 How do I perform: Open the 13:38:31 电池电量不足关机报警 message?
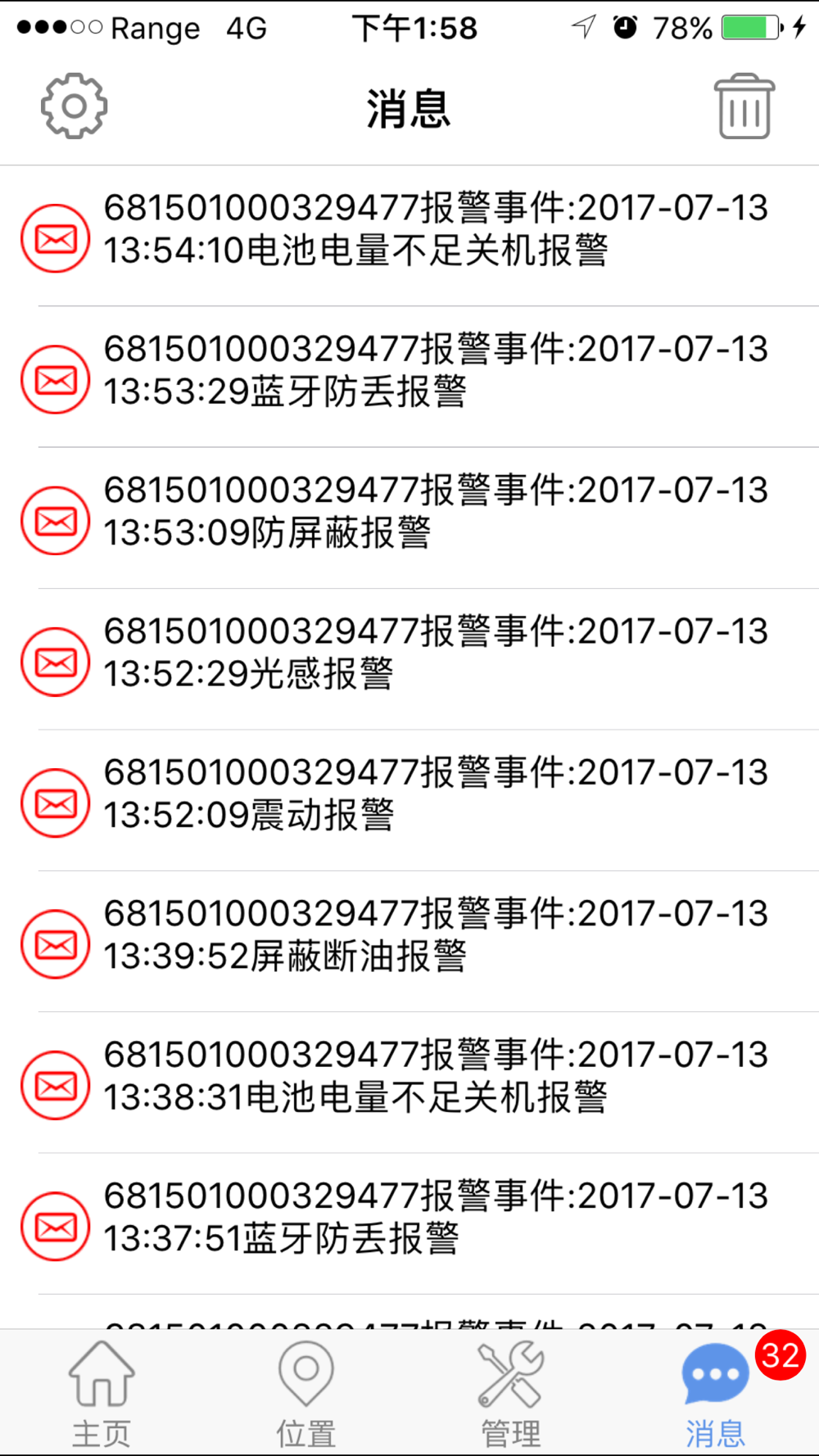pos(409,1083)
